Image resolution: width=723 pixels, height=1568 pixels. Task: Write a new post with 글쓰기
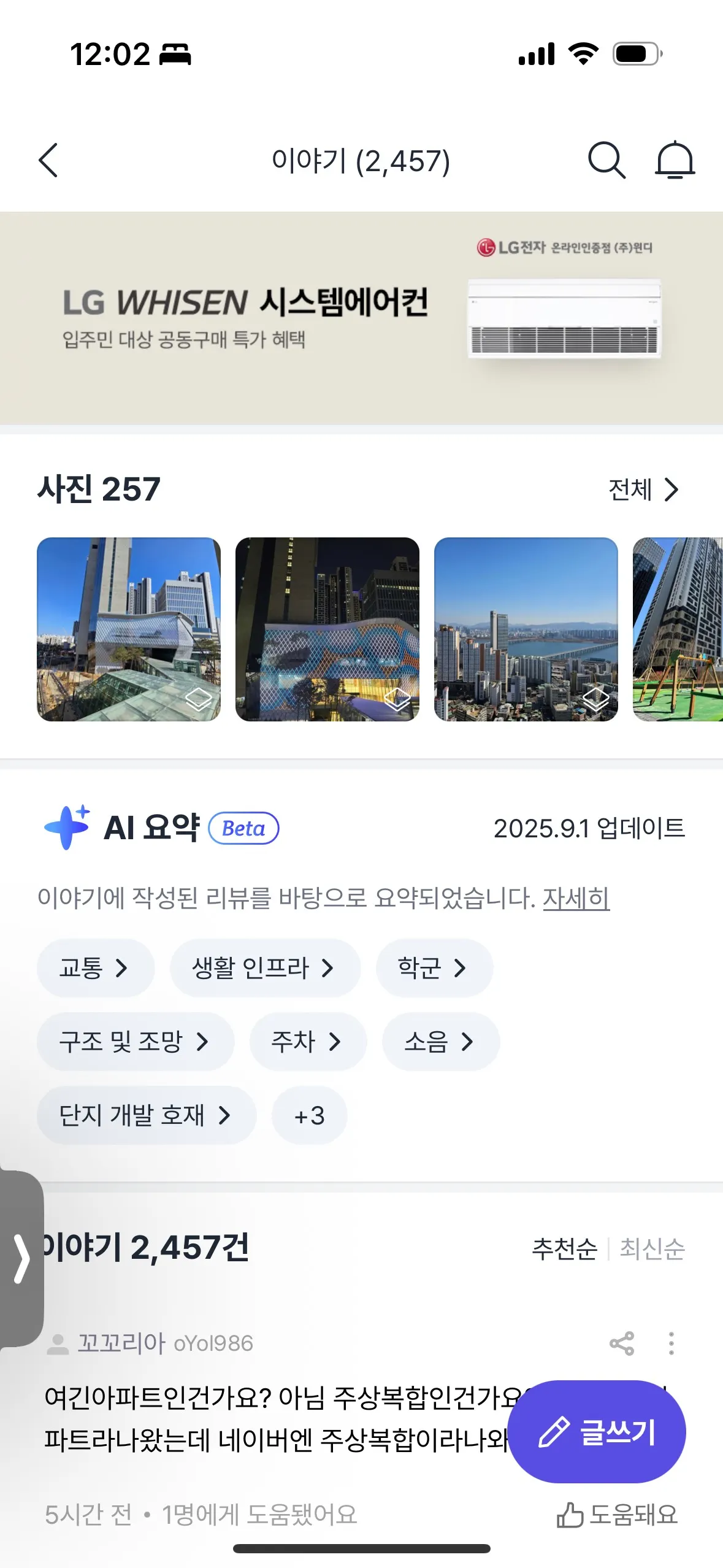tap(596, 1432)
